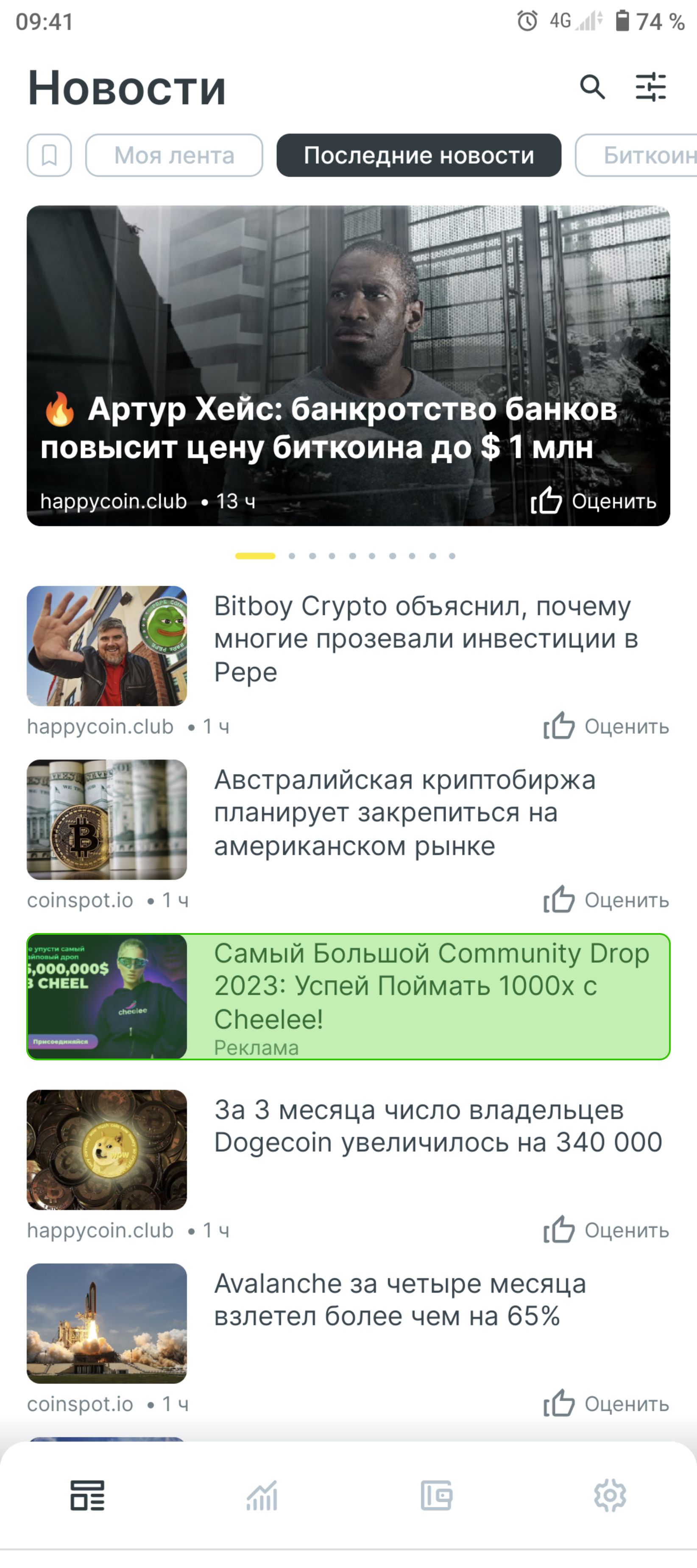Rate the Avalanche article

(606, 1404)
